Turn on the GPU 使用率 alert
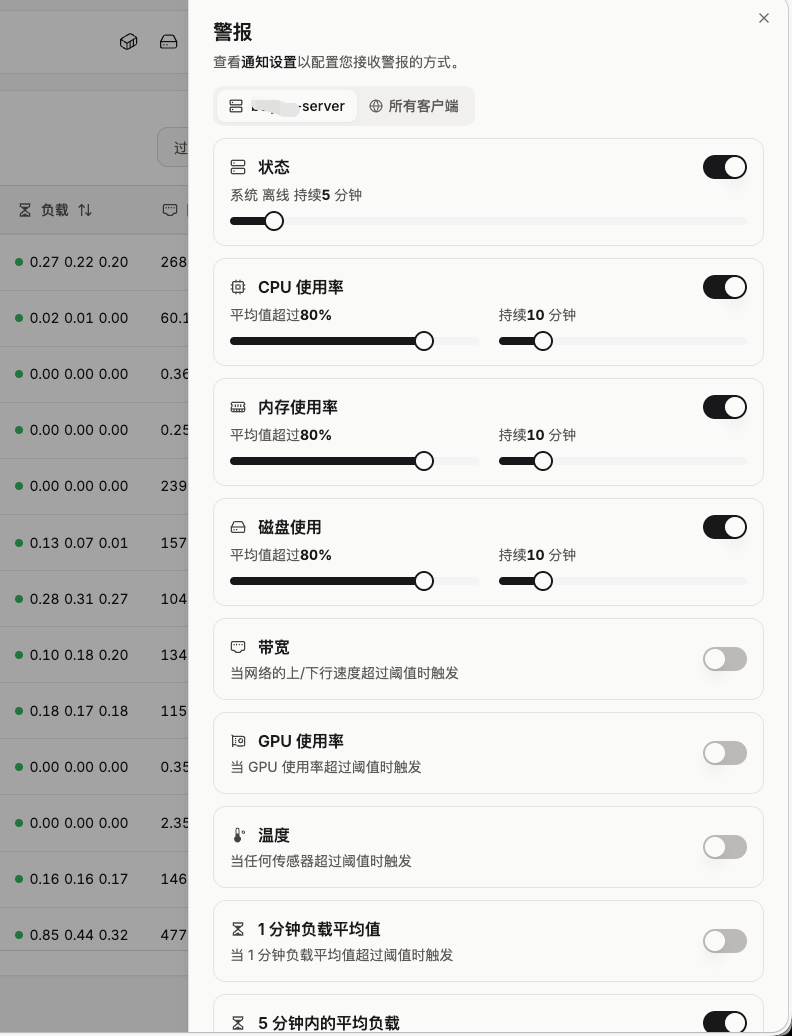 [724, 753]
